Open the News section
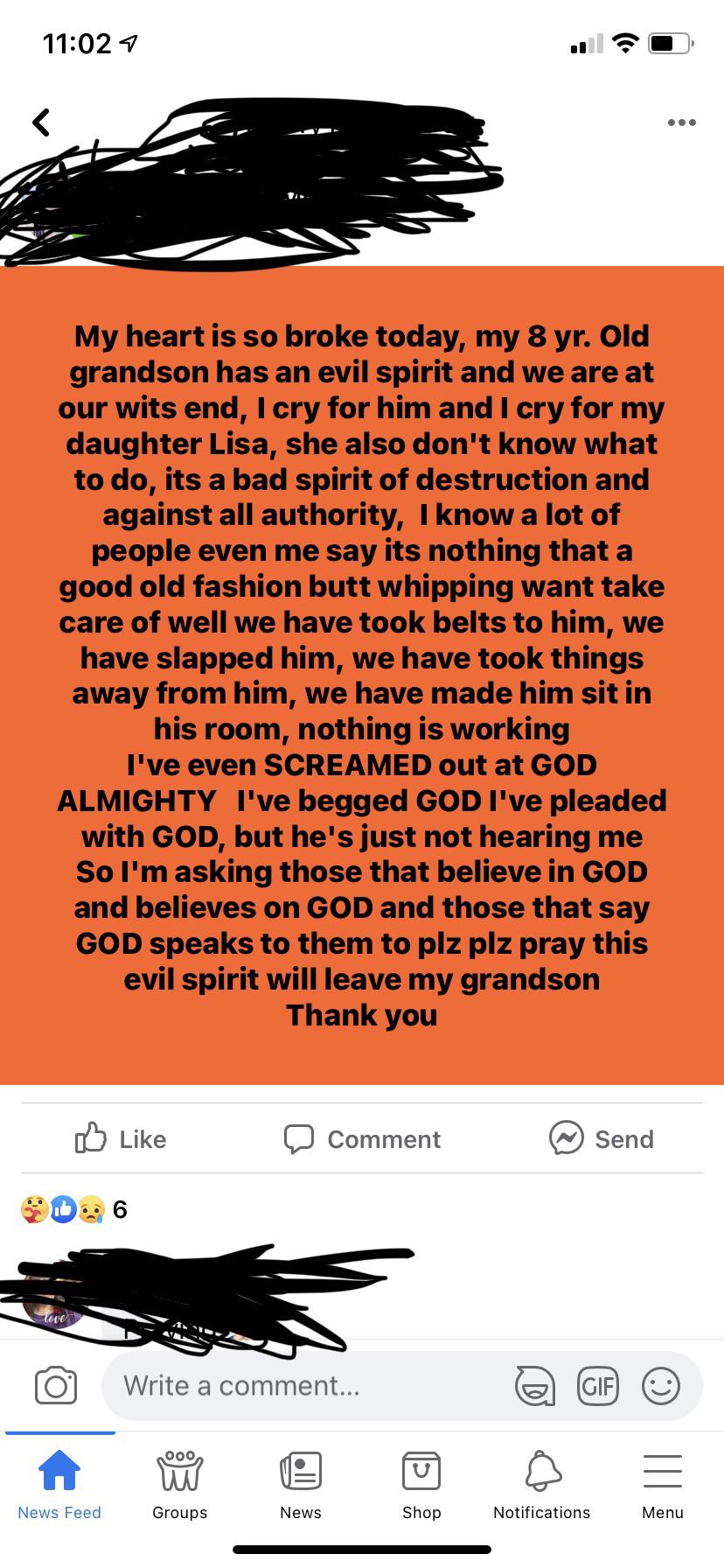Viewport: 724px width, 1568px height. (301, 1483)
